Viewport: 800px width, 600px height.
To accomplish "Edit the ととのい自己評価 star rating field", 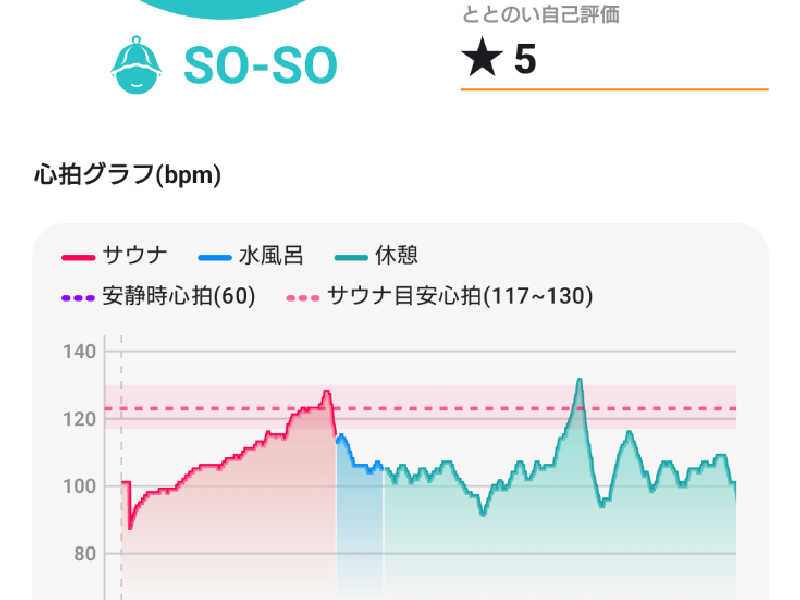I will [614, 60].
